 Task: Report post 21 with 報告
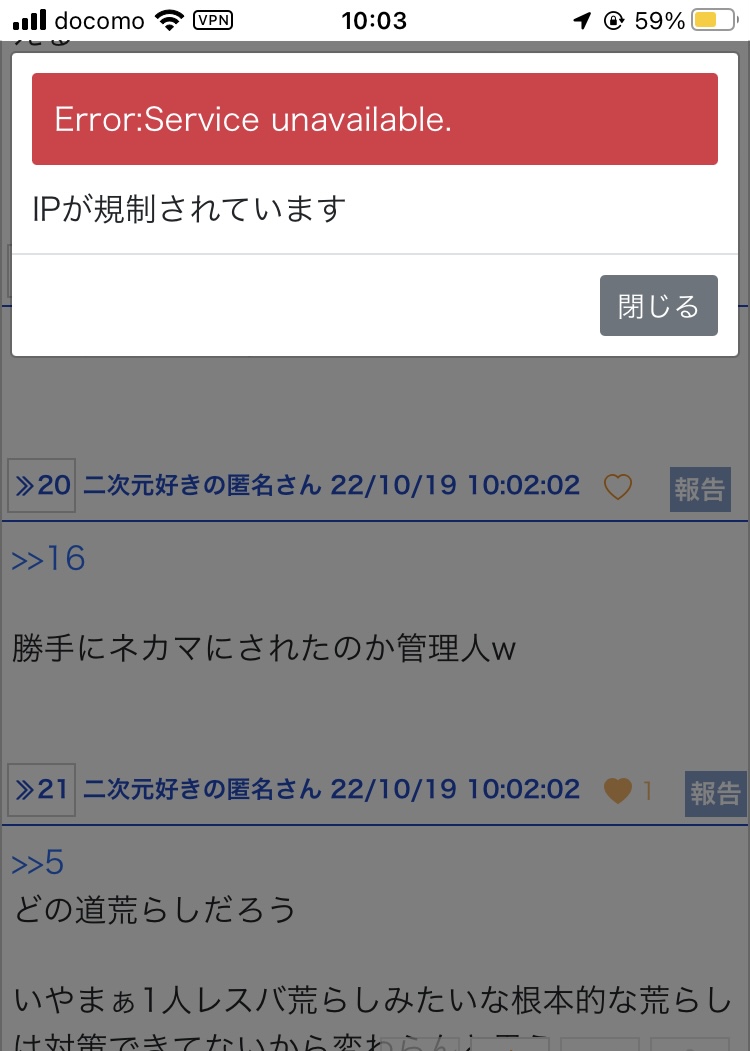[x=715, y=793]
